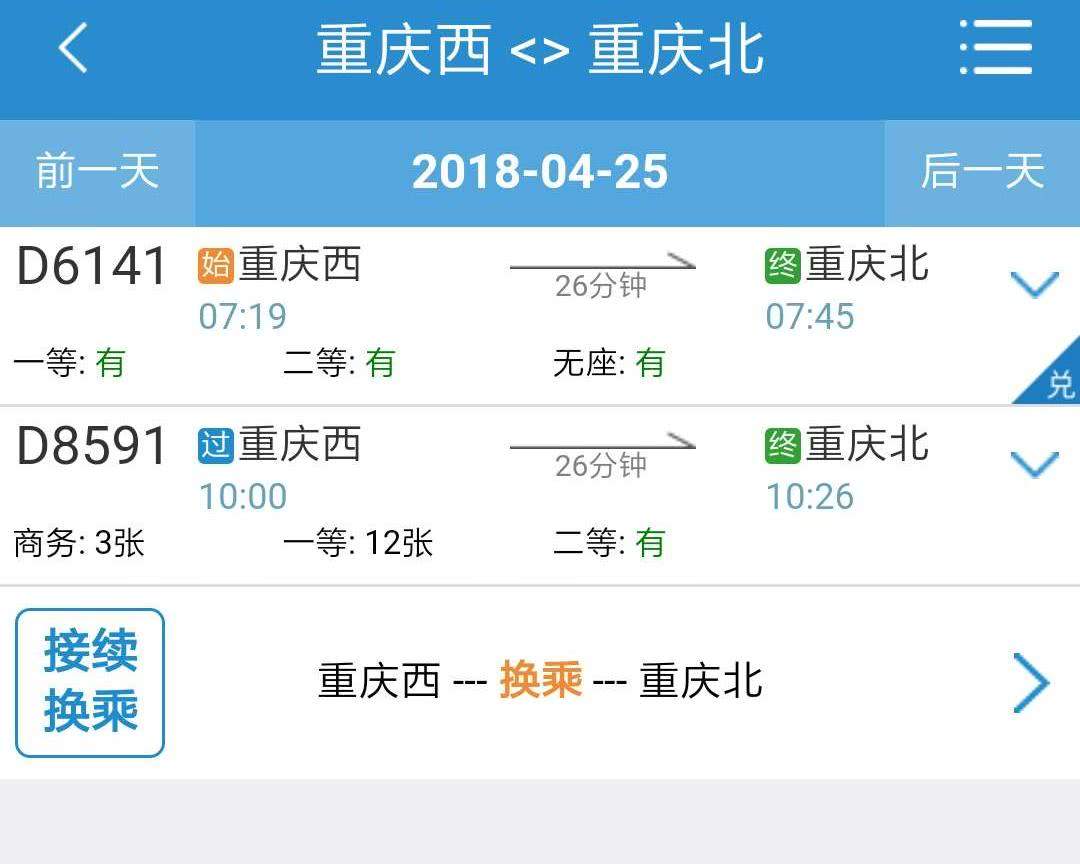Go back using the top-left arrow
Image resolution: width=1080 pixels, height=864 pixels.
point(73,48)
